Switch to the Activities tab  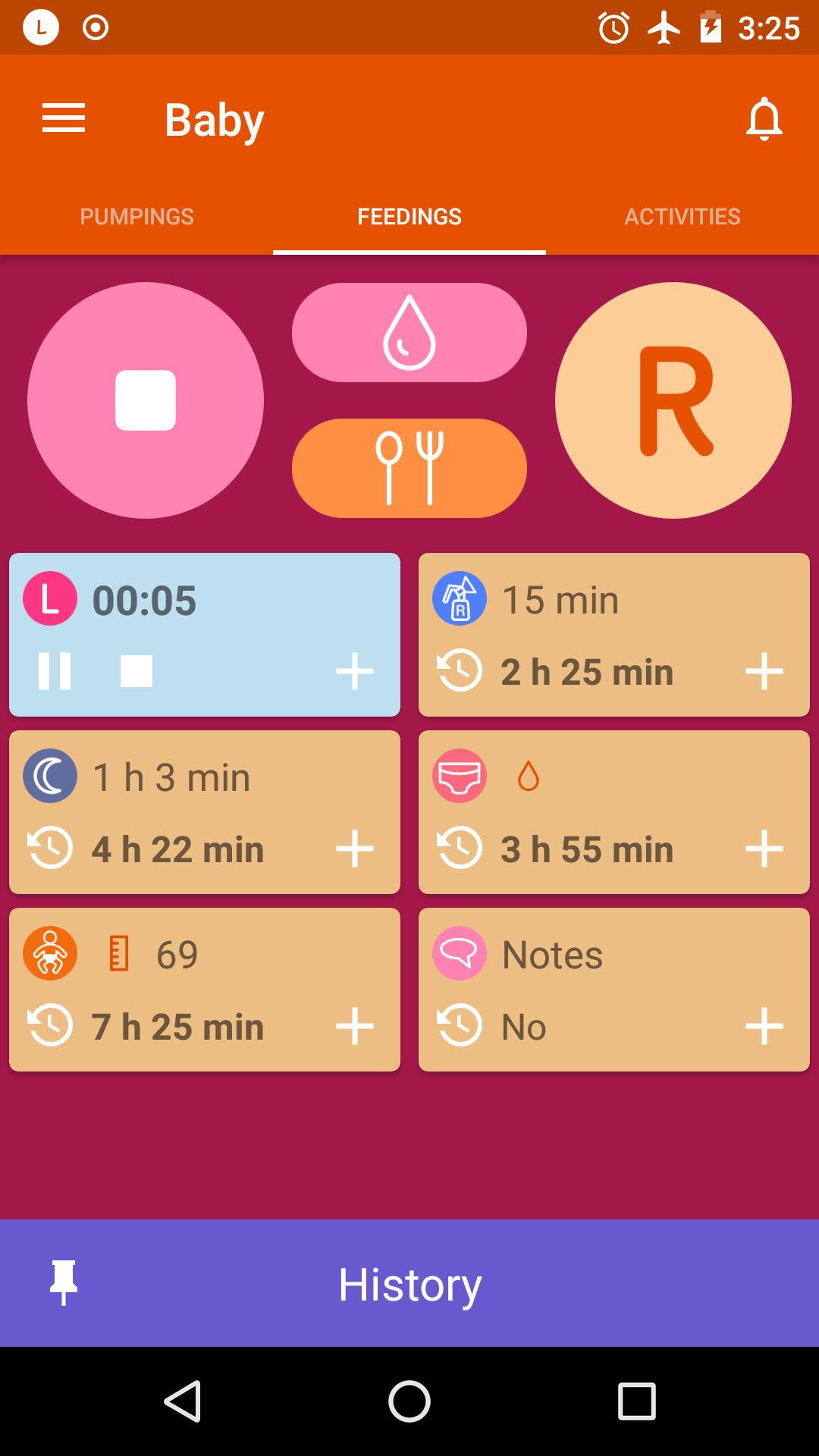pyautogui.click(x=682, y=217)
